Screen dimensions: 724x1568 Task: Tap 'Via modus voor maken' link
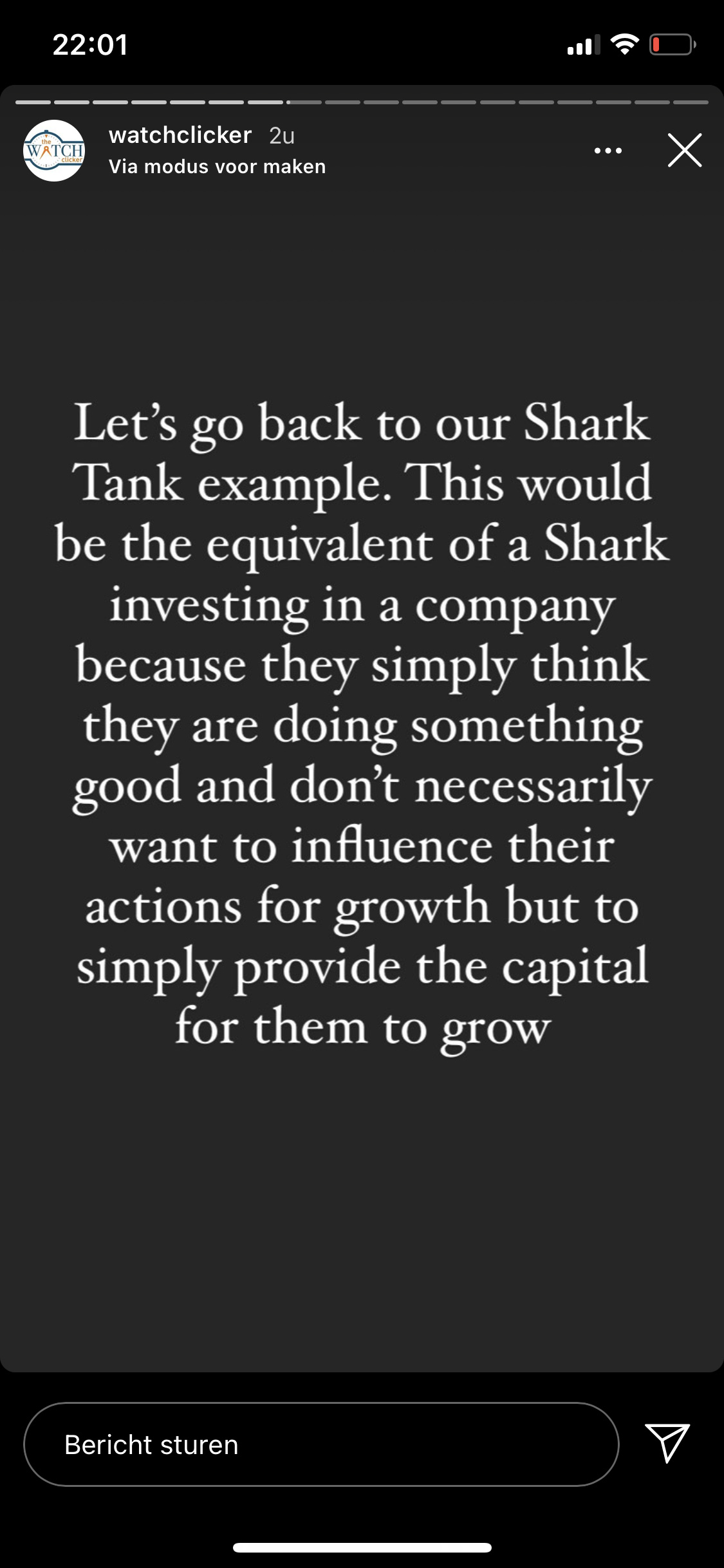click(218, 167)
